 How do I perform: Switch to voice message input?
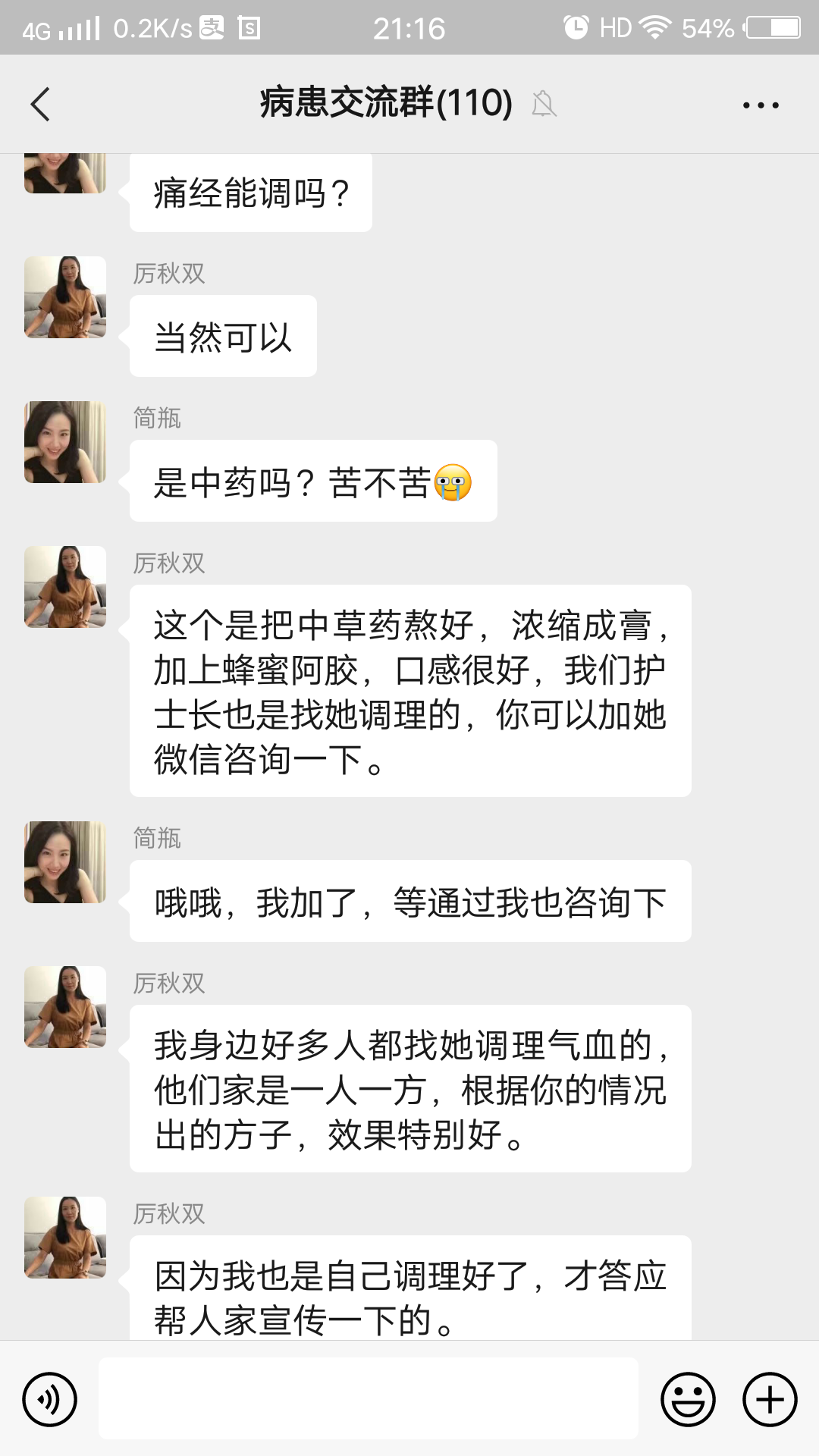[x=50, y=1399]
